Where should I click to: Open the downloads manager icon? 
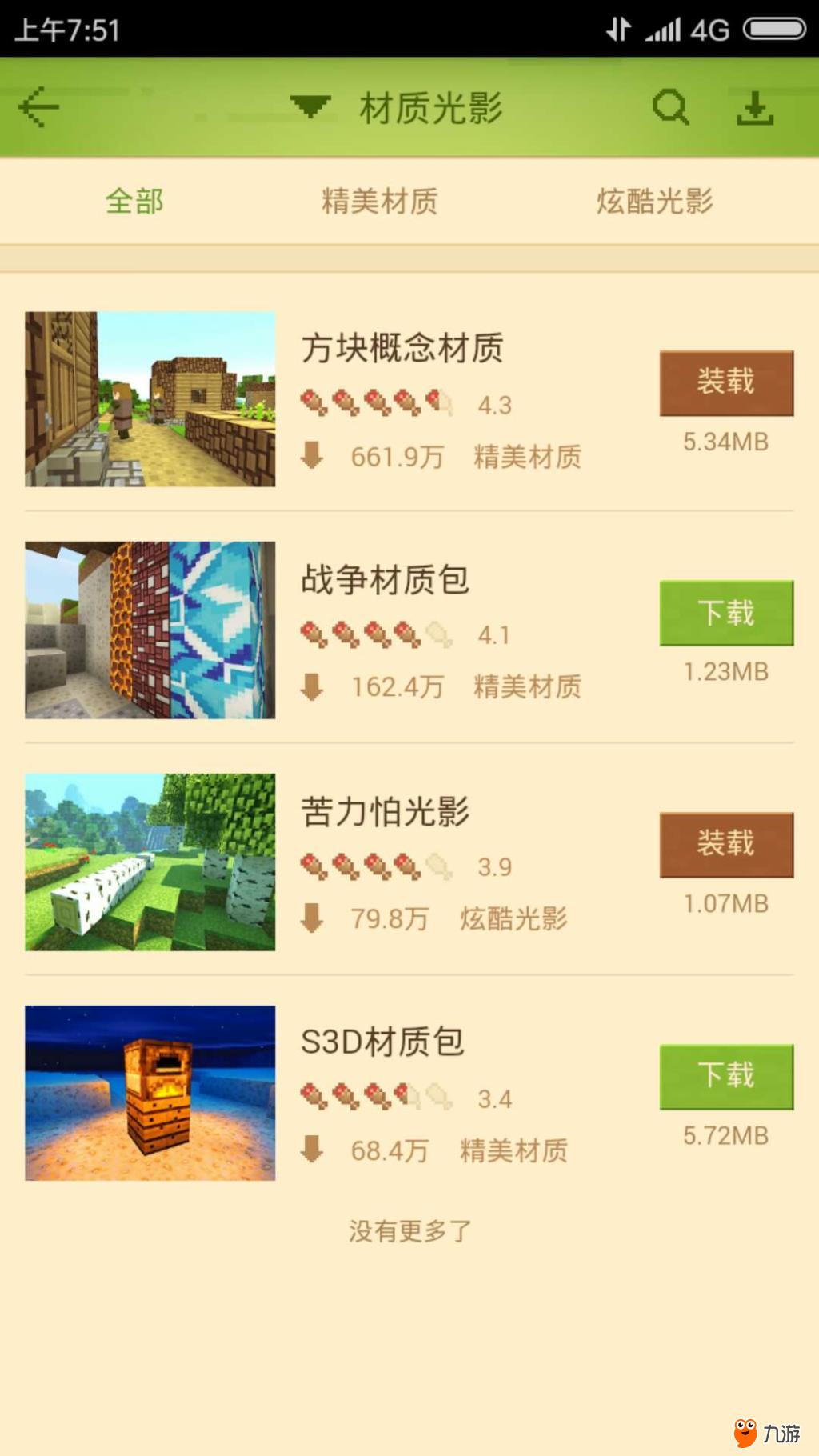pyautogui.click(x=754, y=108)
